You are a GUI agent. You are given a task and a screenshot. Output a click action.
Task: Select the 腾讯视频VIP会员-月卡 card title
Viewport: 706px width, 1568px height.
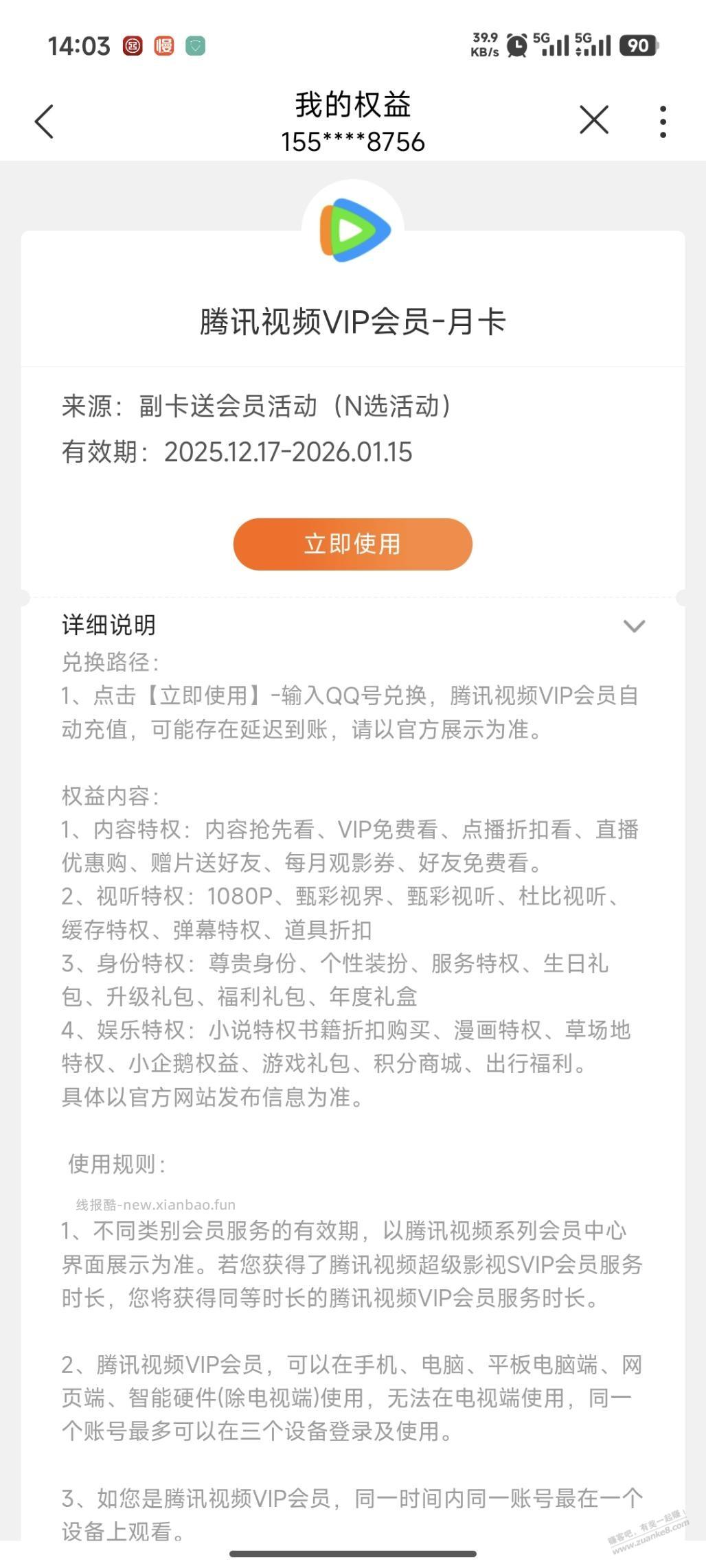352,321
